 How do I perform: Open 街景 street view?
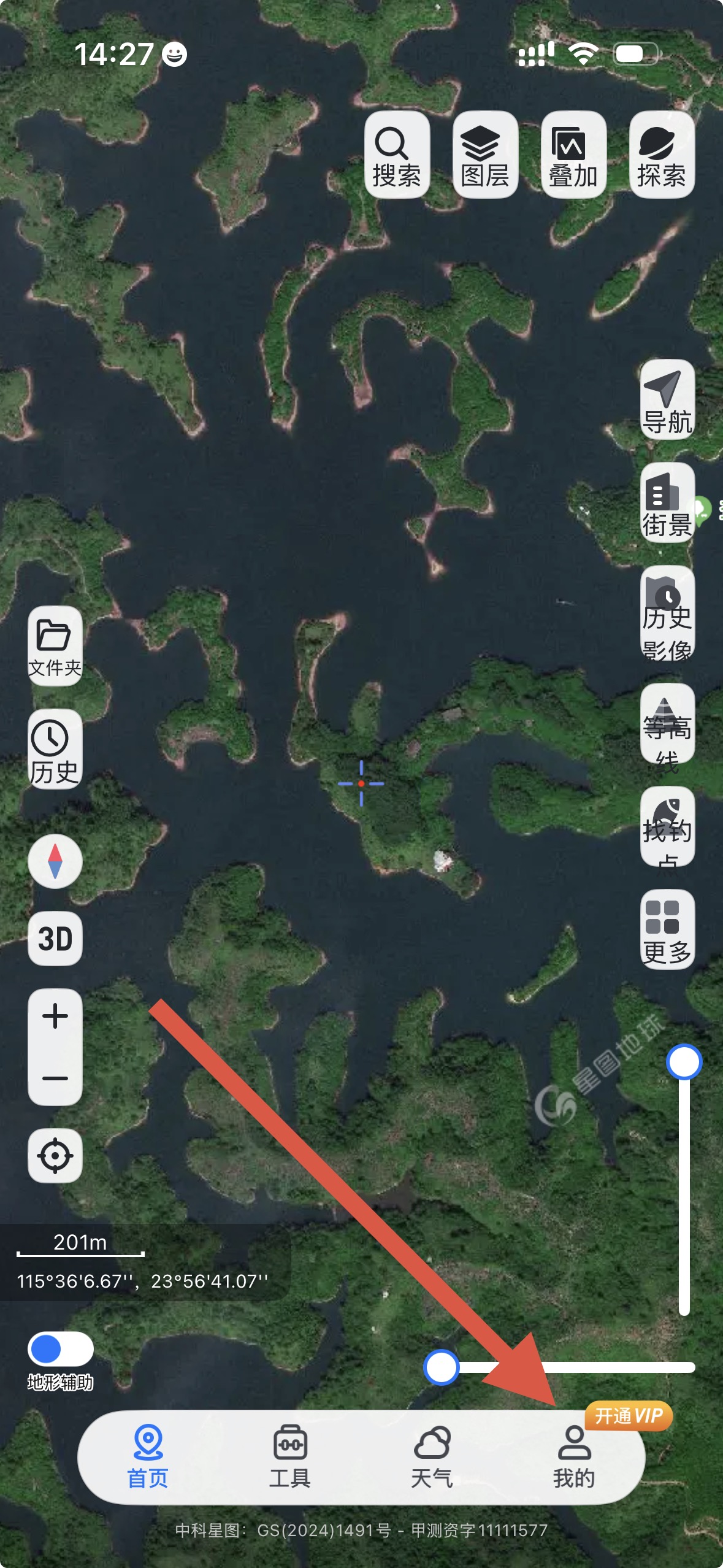[667, 503]
